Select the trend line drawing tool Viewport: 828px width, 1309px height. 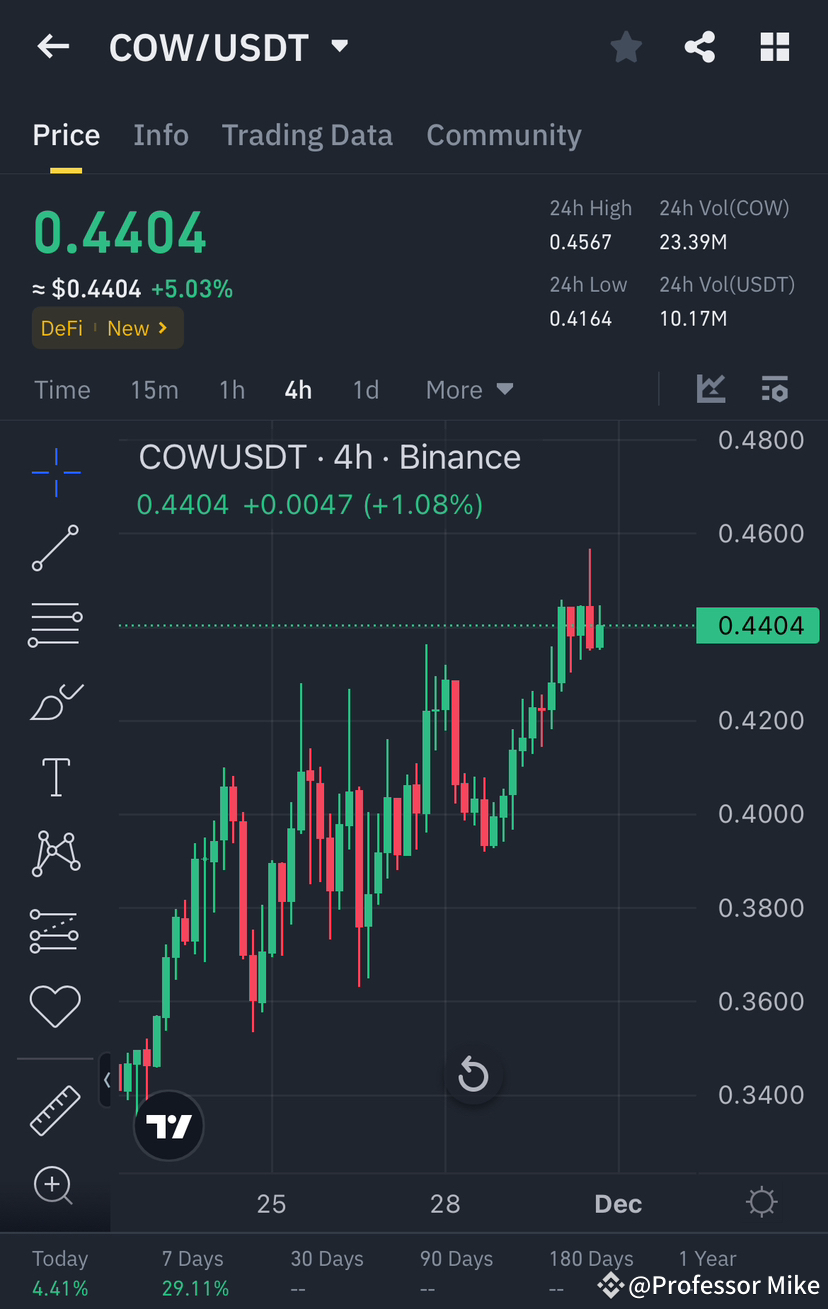(55, 548)
